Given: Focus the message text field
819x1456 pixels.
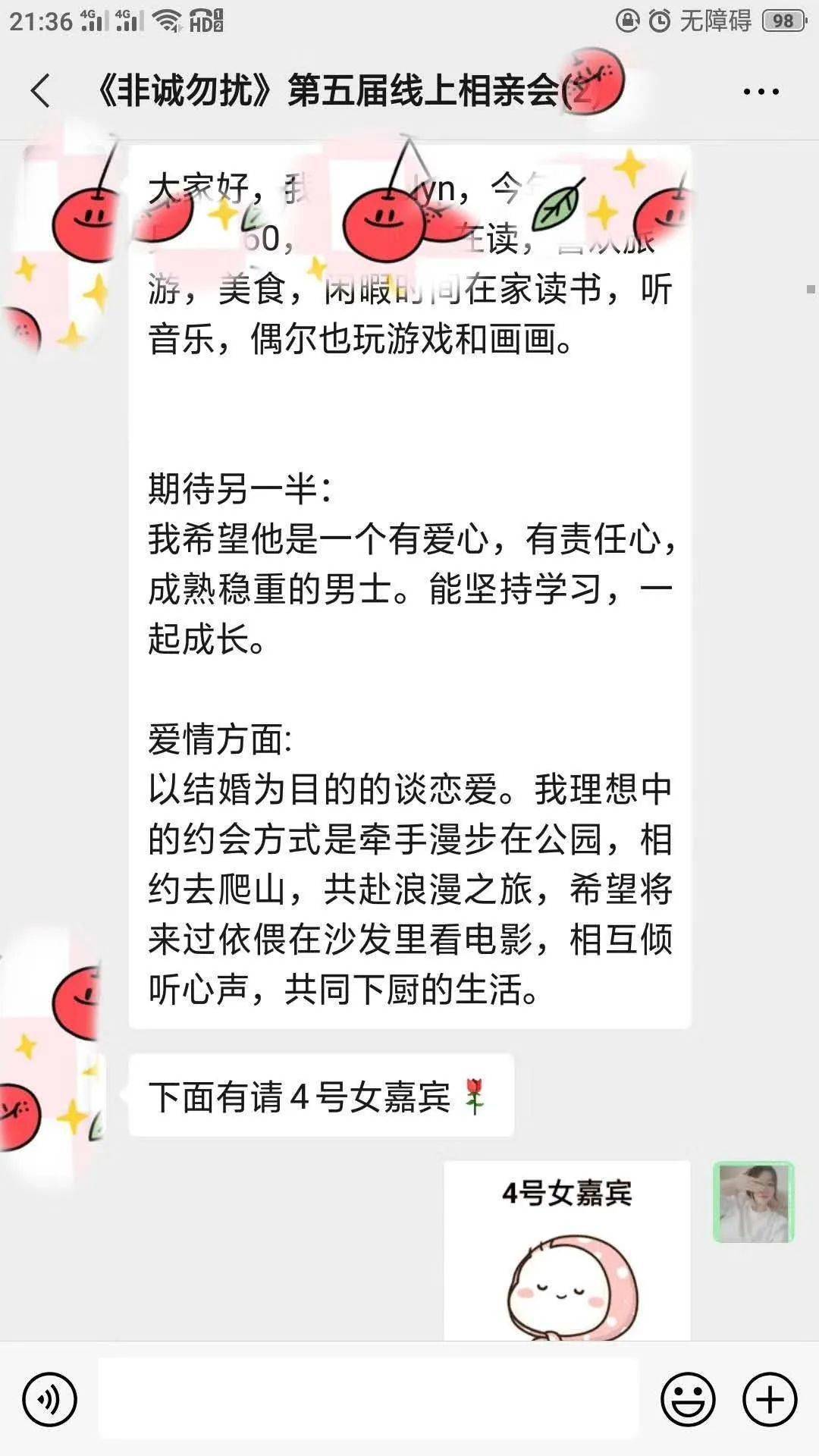Looking at the screenshot, I should pos(368,1399).
